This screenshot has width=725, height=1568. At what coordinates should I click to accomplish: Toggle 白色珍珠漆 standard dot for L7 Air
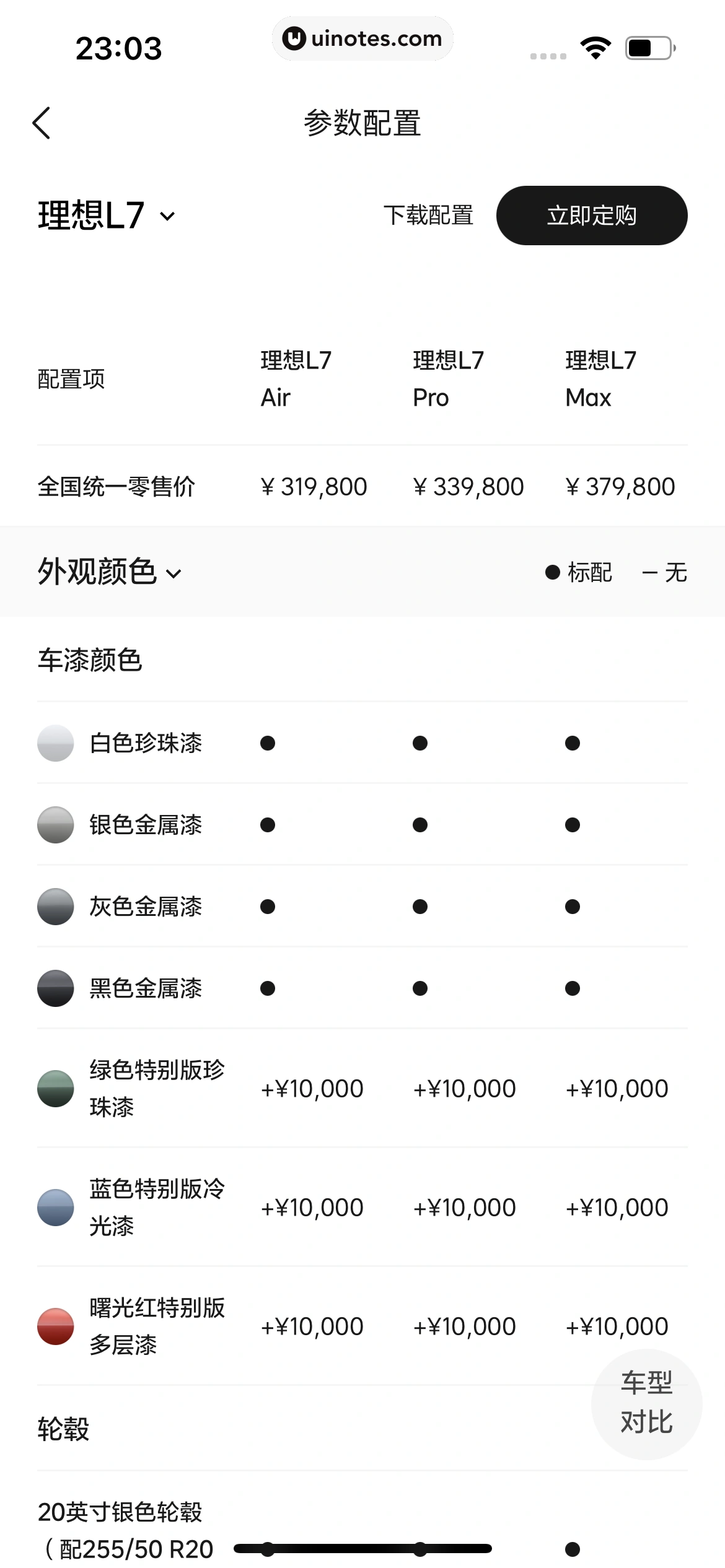point(268,743)
